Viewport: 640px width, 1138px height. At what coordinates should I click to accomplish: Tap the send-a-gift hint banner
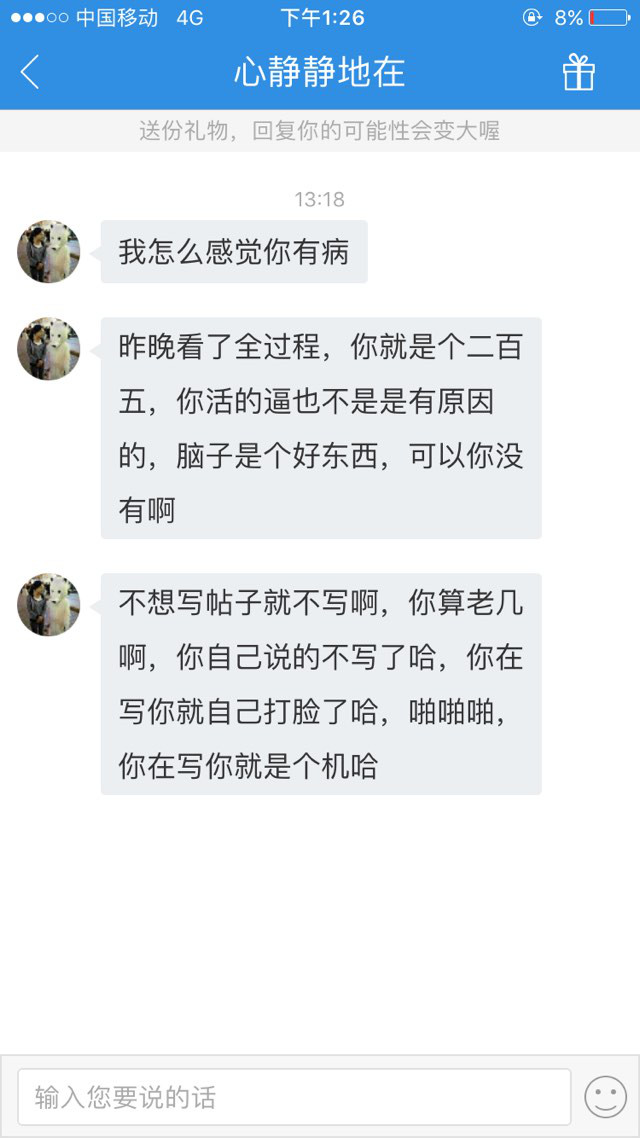point(320,131)
